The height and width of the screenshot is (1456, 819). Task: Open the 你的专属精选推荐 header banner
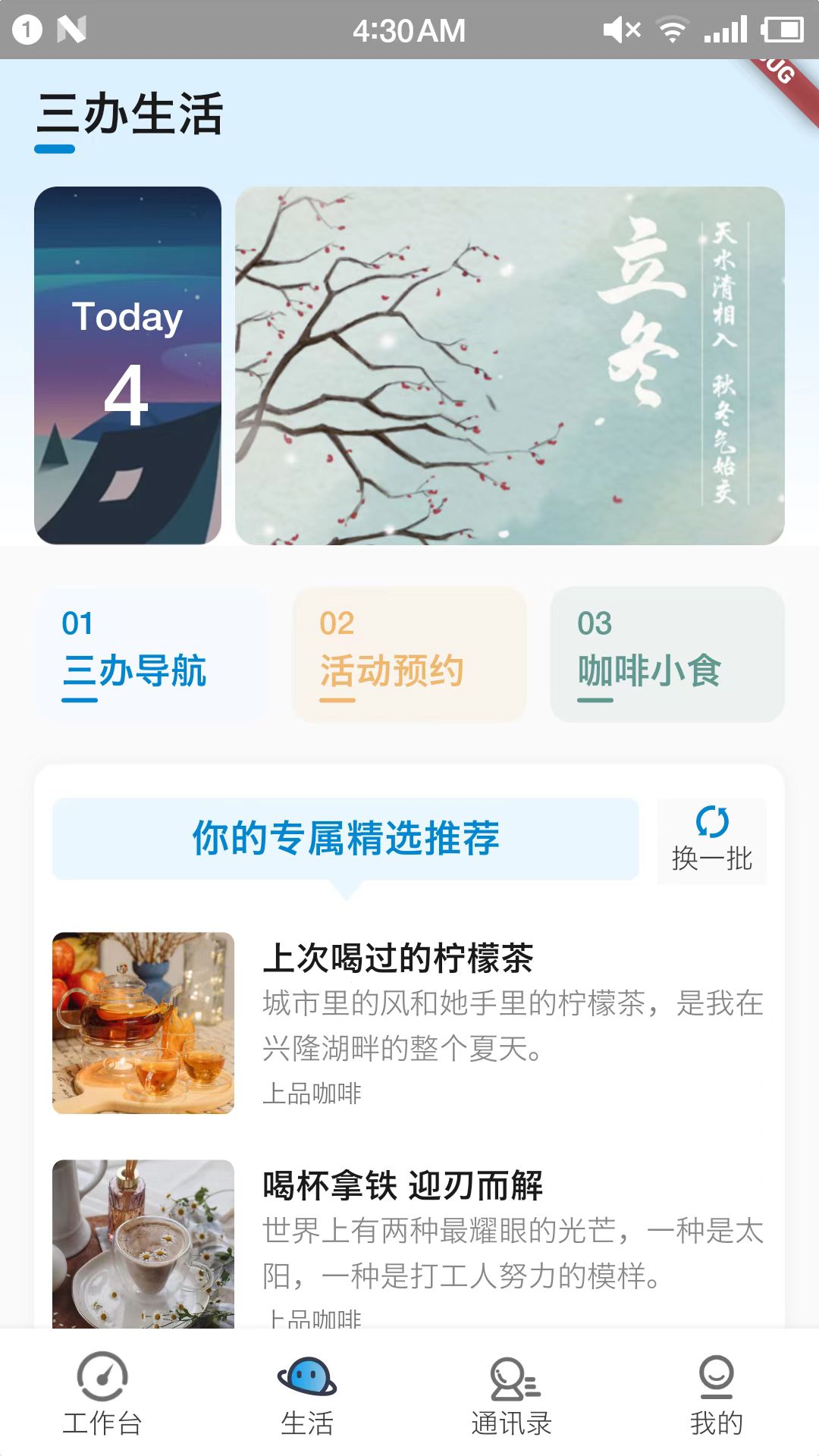tap(345, 839)
